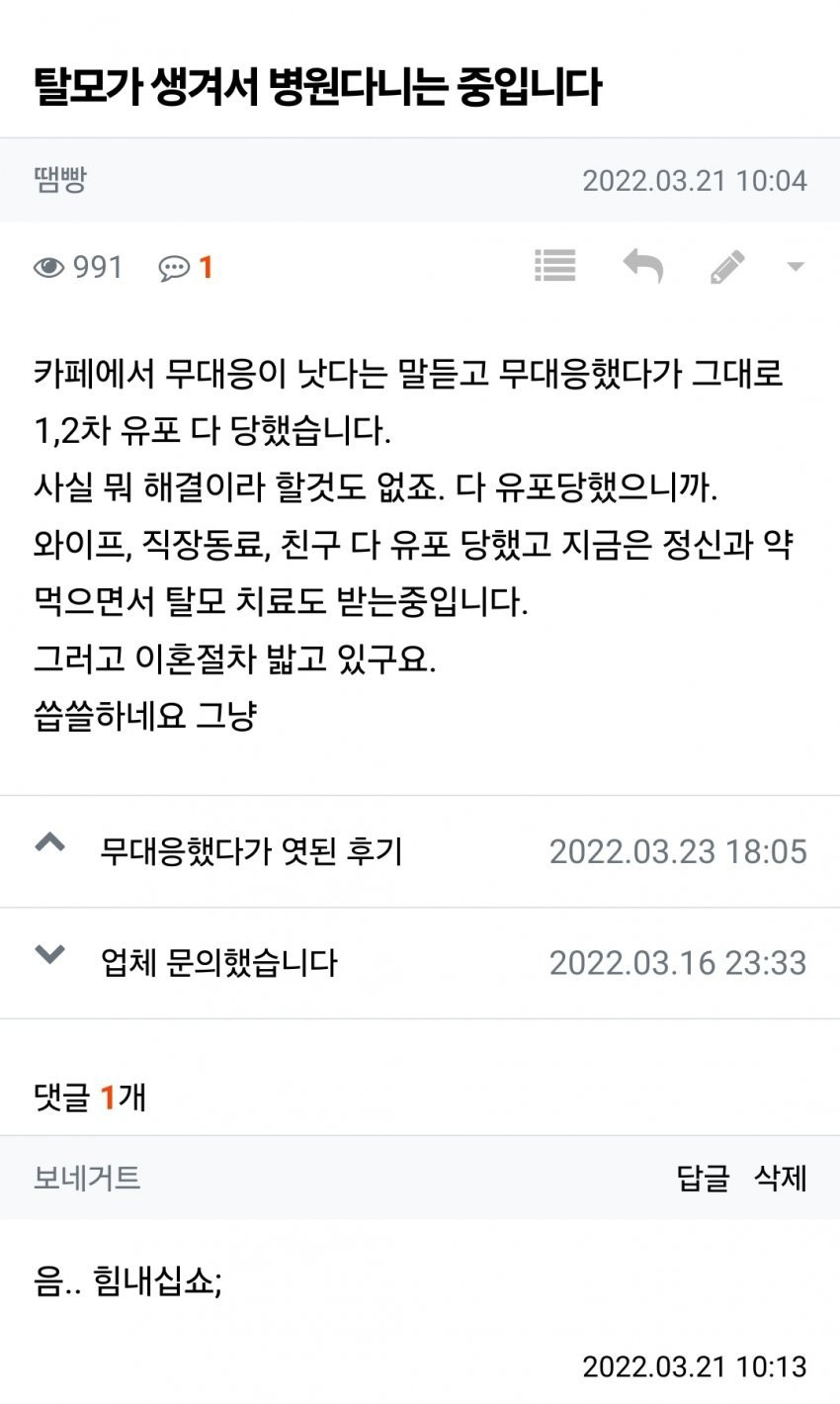The height and width of the screenshot is (1404, 840).
Task: Open author 땜빵's profile
Action: (x=60, y=180)
